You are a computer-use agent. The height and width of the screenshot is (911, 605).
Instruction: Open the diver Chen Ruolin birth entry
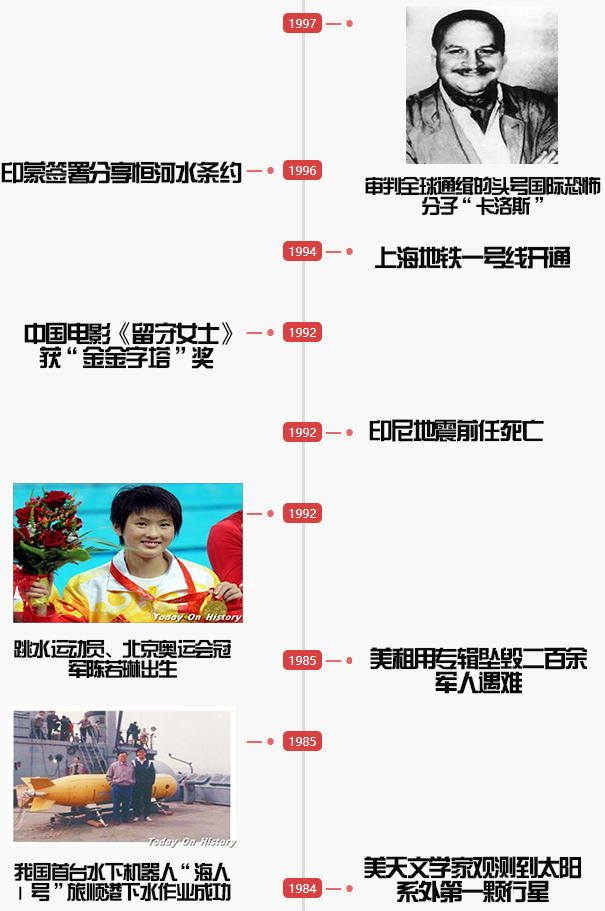(122, 659)
